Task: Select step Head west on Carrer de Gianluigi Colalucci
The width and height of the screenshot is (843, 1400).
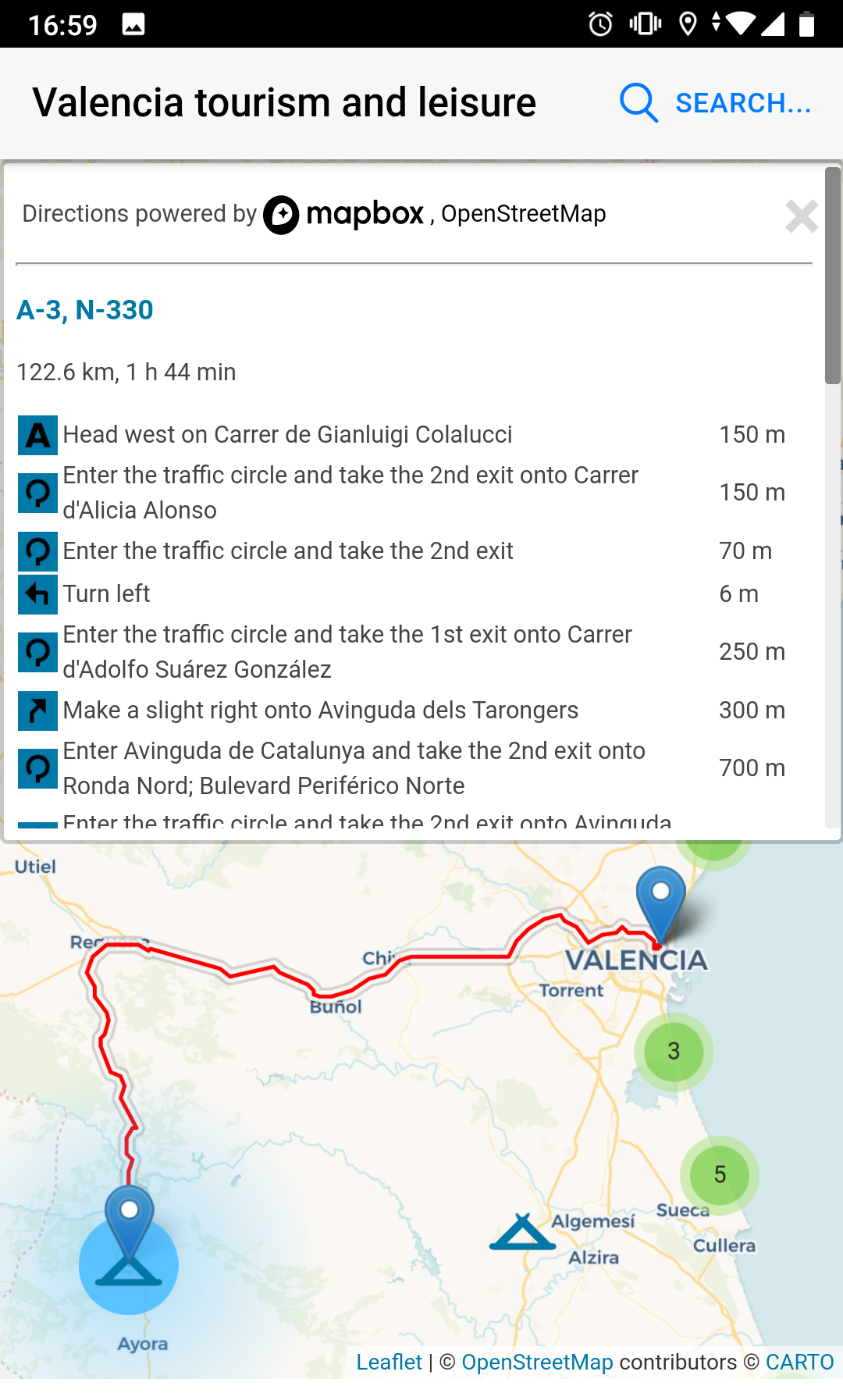Action: point(287,435)
